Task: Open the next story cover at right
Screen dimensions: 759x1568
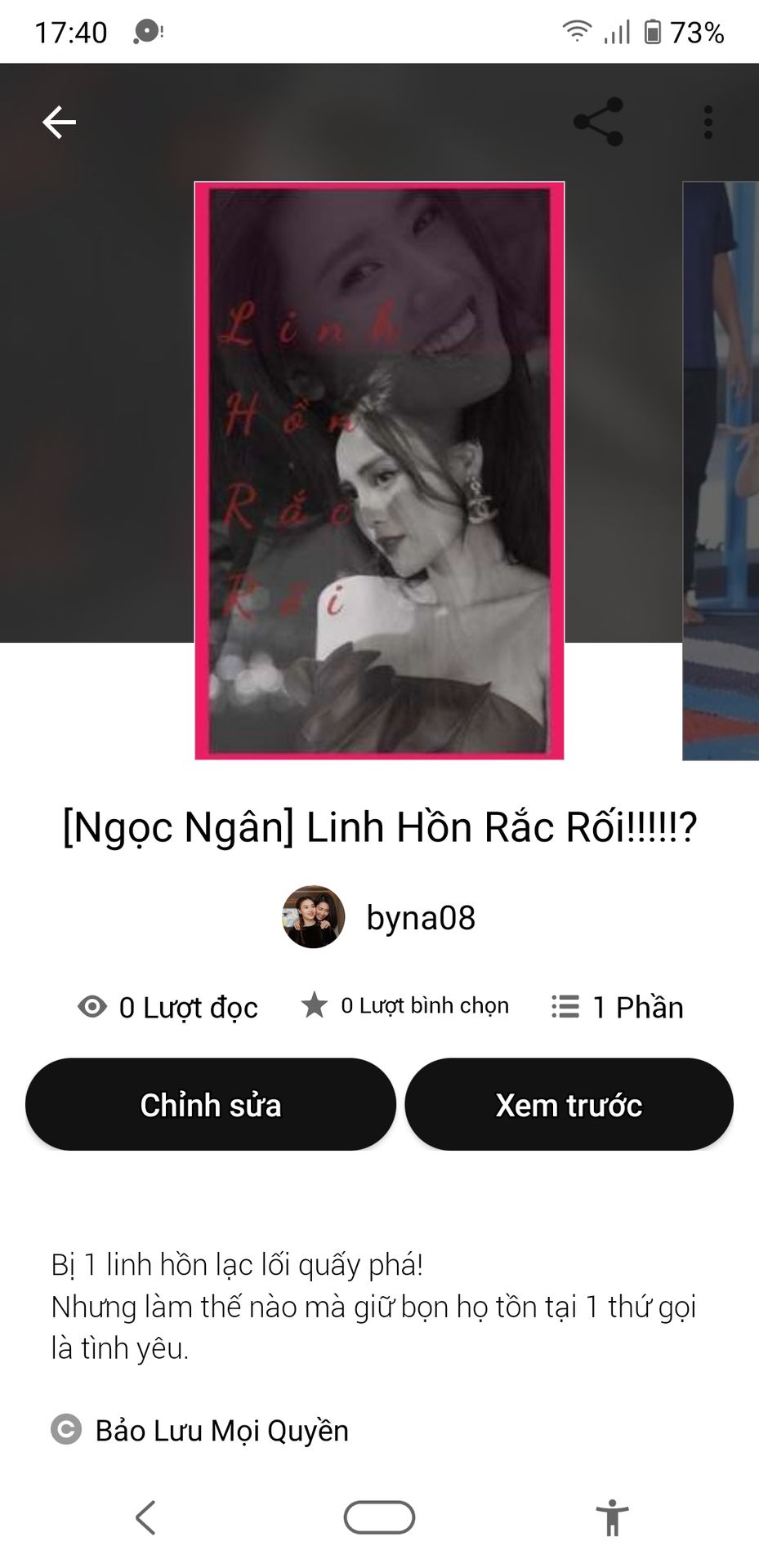Action: (721, 470)
